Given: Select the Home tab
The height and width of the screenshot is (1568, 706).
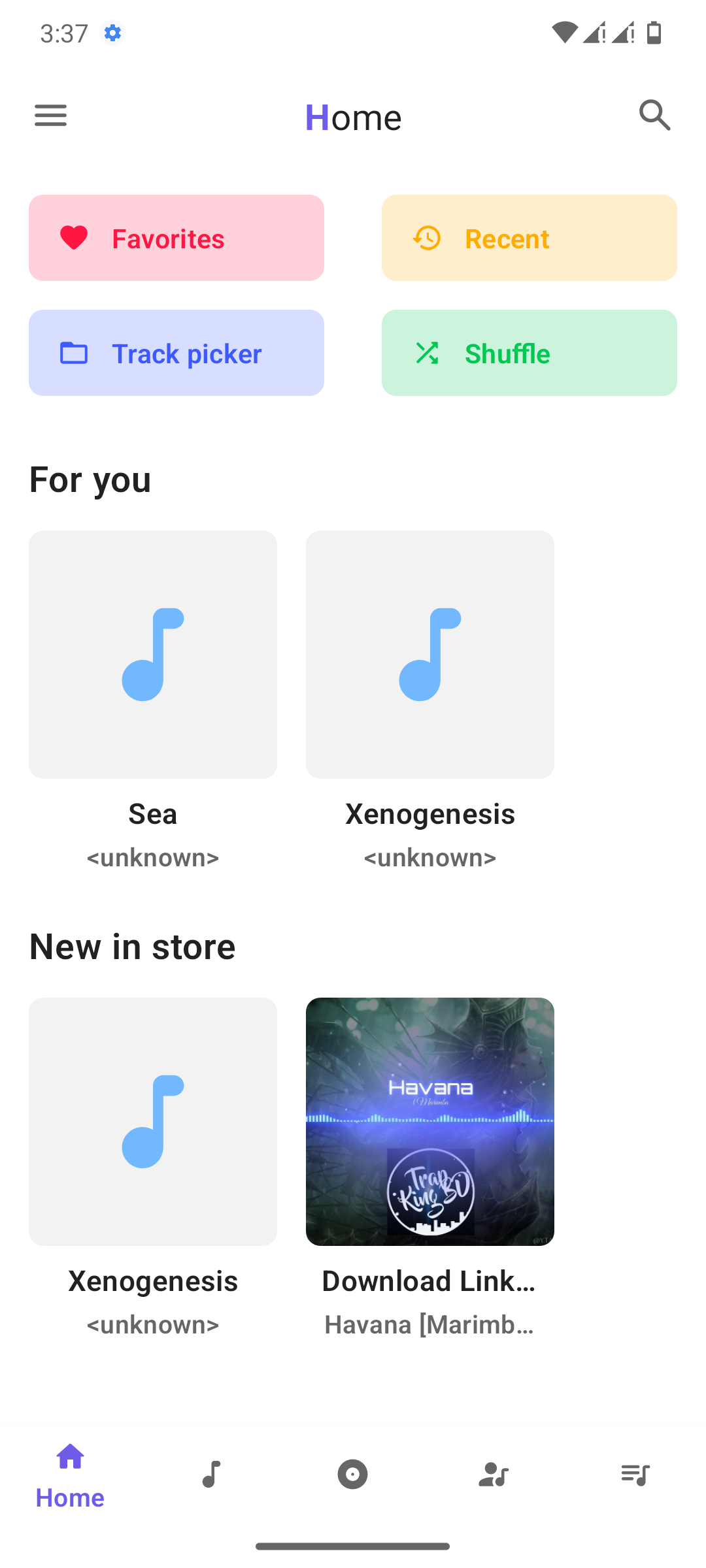Looking at the screenshot, I should (70, 1475).
